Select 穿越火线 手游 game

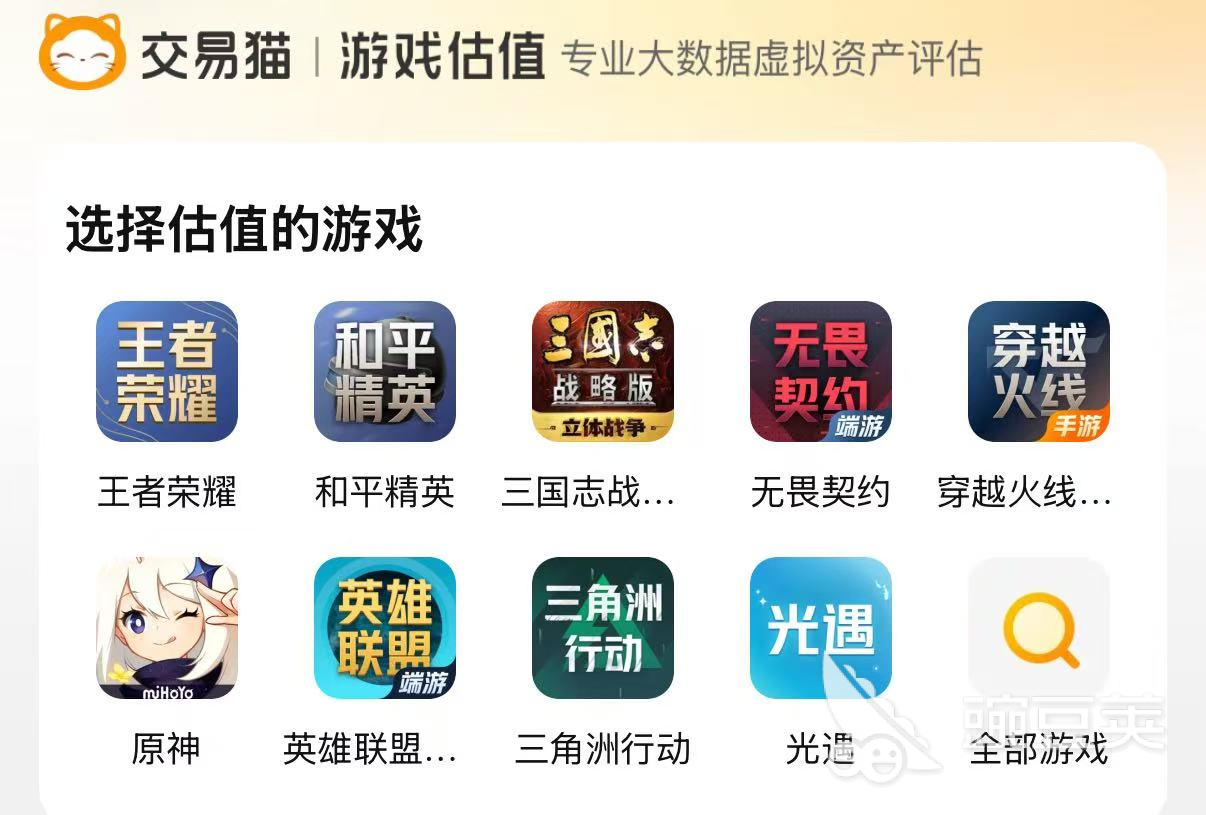coord(1038,372)
